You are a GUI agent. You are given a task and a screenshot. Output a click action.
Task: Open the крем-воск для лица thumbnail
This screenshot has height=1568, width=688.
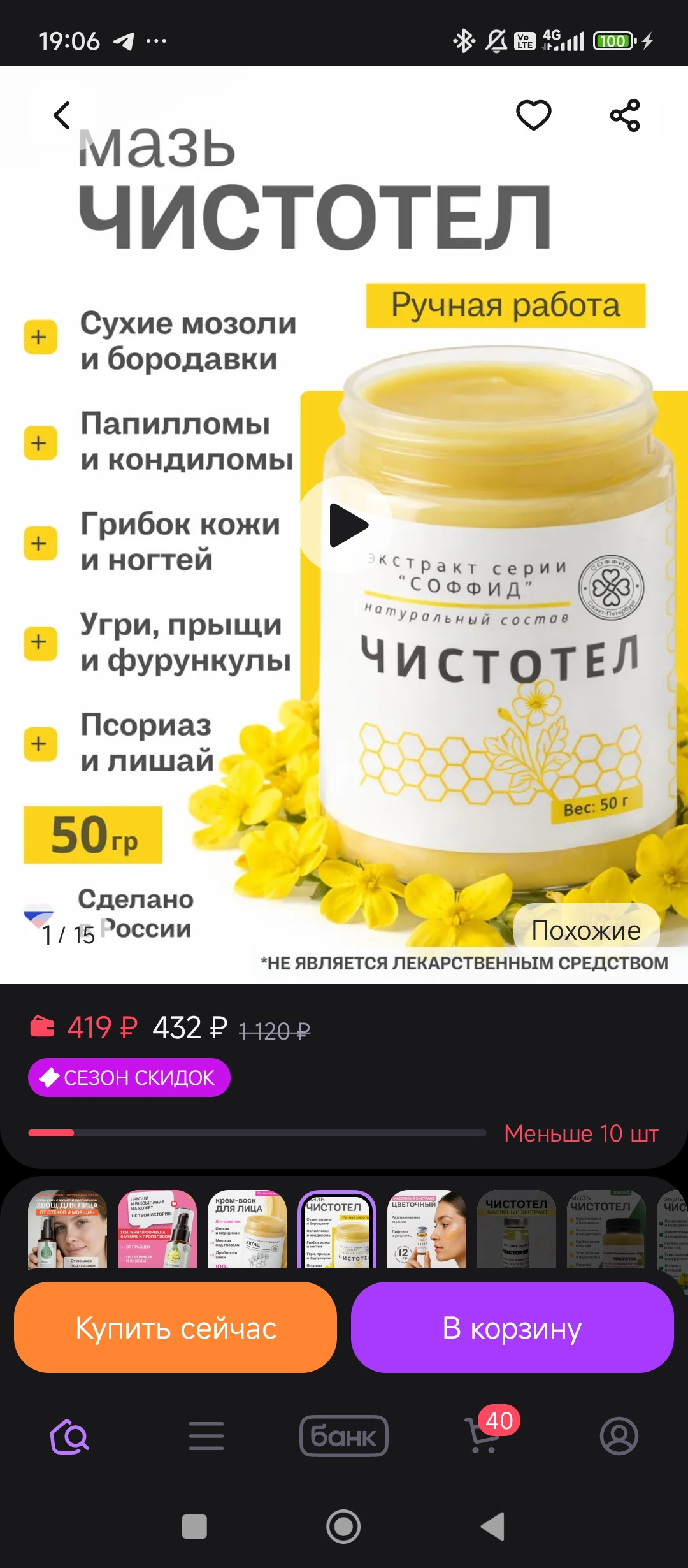click(247, 1229)
